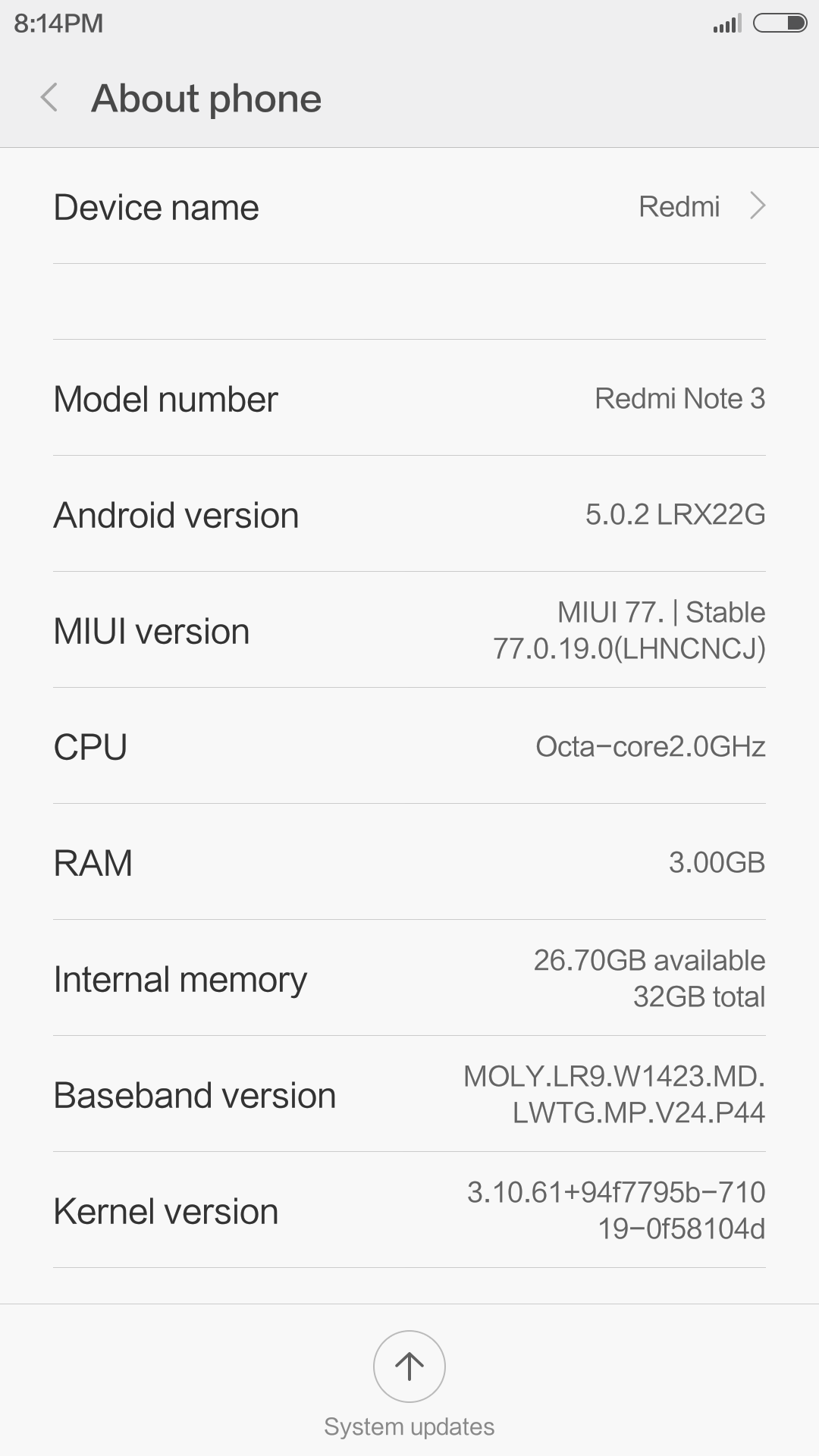Screen dimensions: 819x1456
Task: Tap the Android version row
Action: [x=409, y=514]
